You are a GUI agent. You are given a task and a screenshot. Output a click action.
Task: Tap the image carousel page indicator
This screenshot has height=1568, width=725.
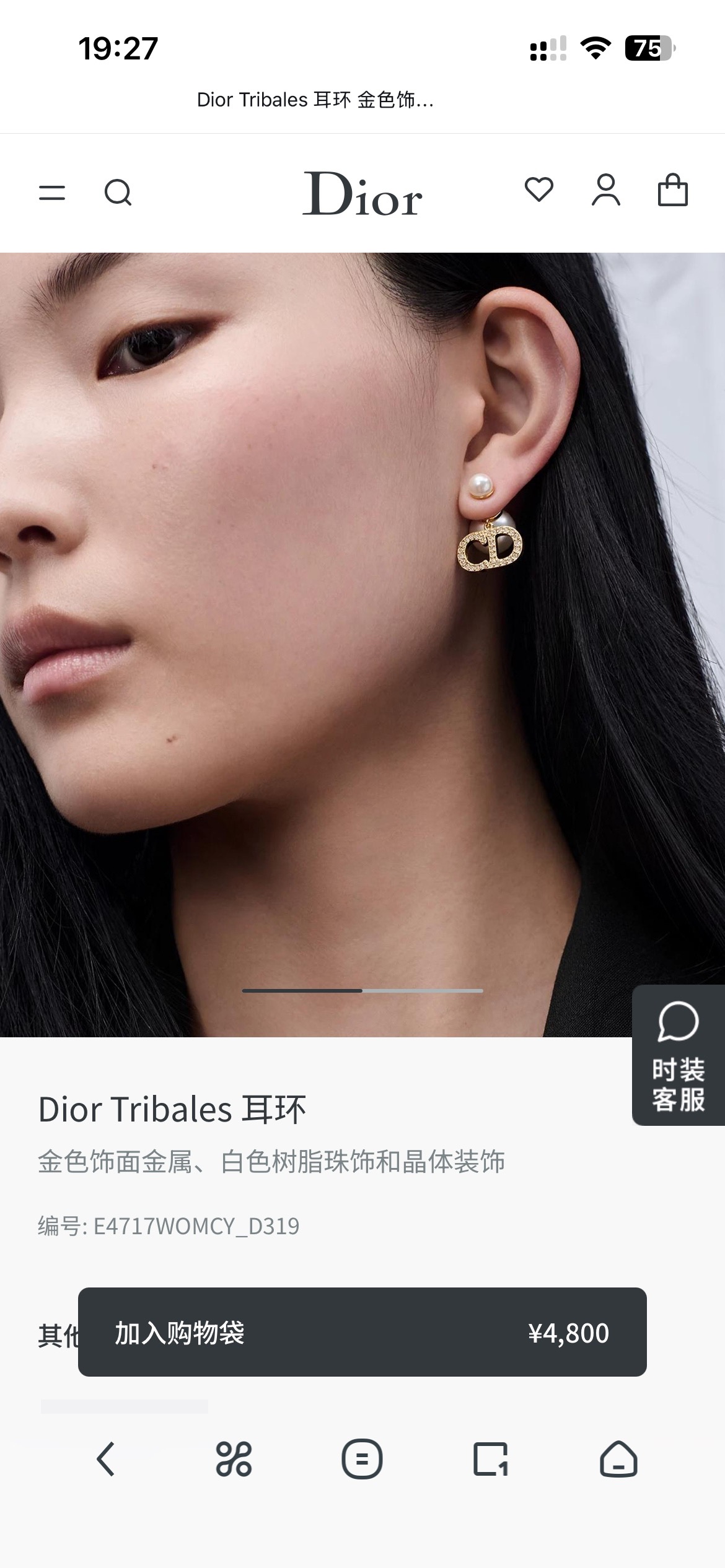click(x=362, y=991)
